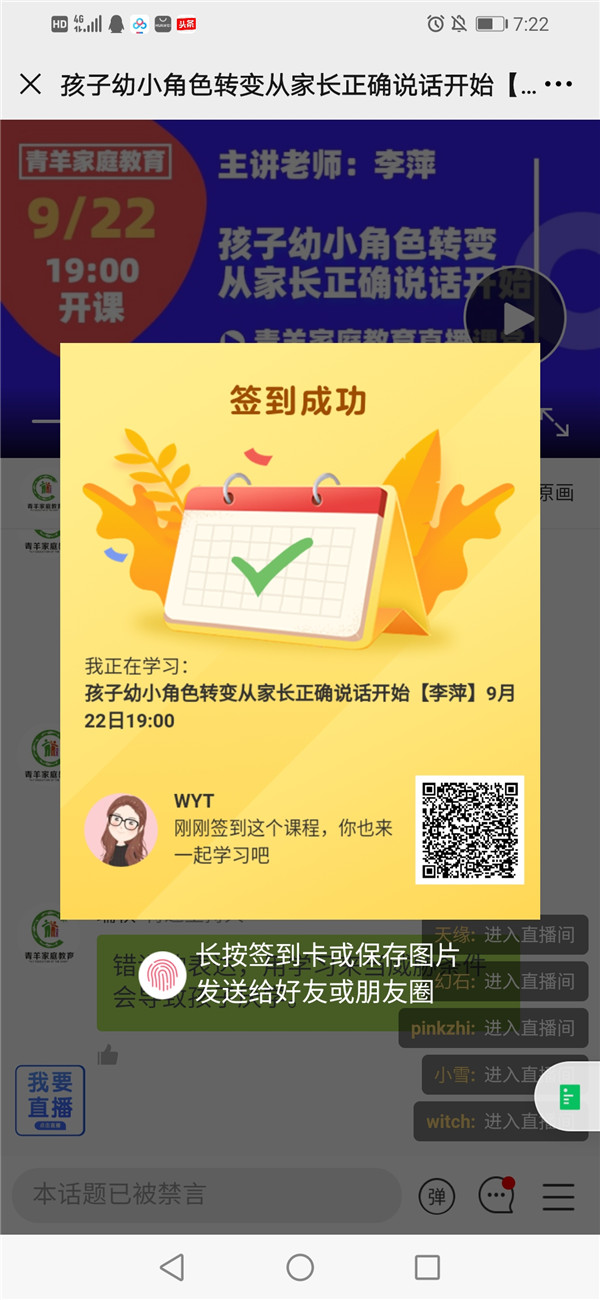Toggle the 弹 bullet comments button

point(437,1195)
